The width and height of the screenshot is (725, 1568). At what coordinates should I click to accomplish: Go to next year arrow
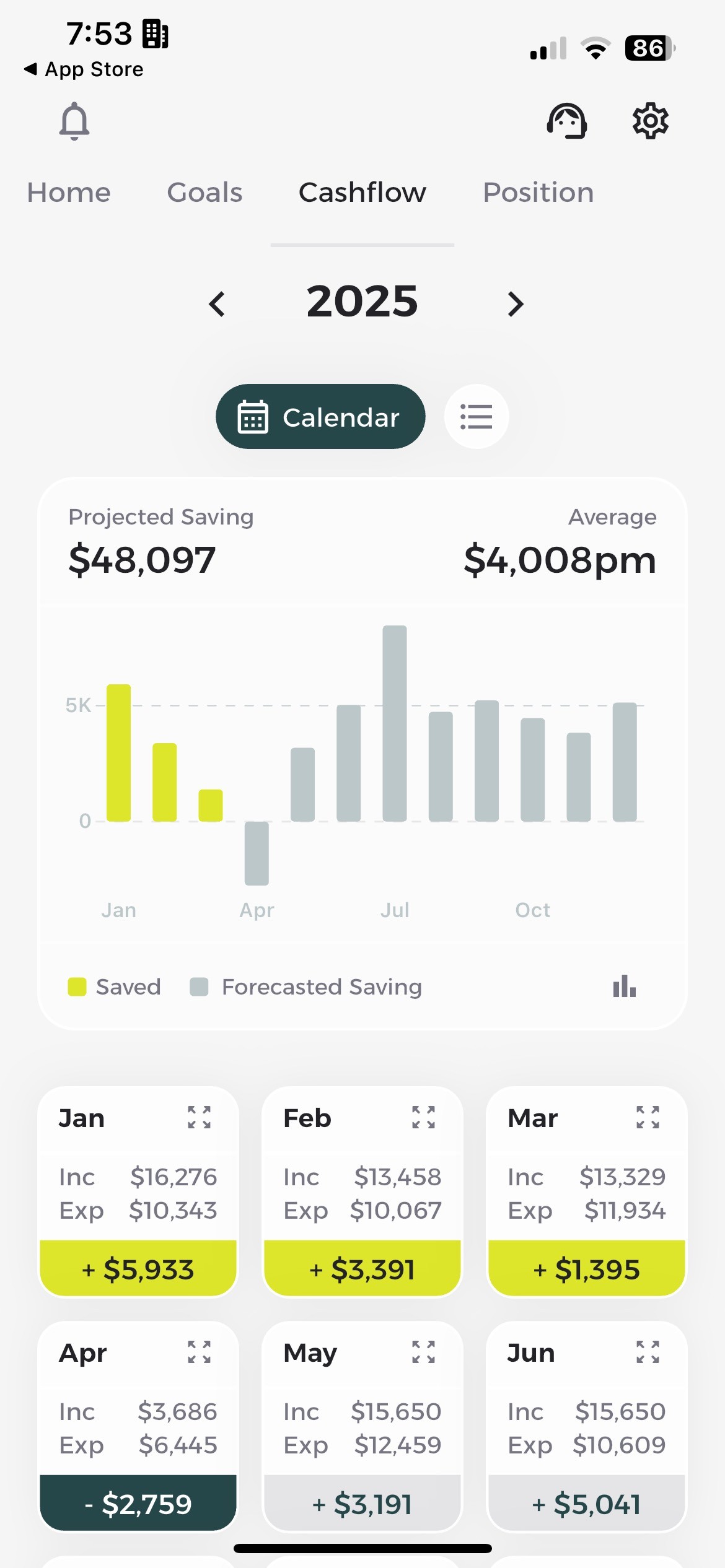point(516,303)
